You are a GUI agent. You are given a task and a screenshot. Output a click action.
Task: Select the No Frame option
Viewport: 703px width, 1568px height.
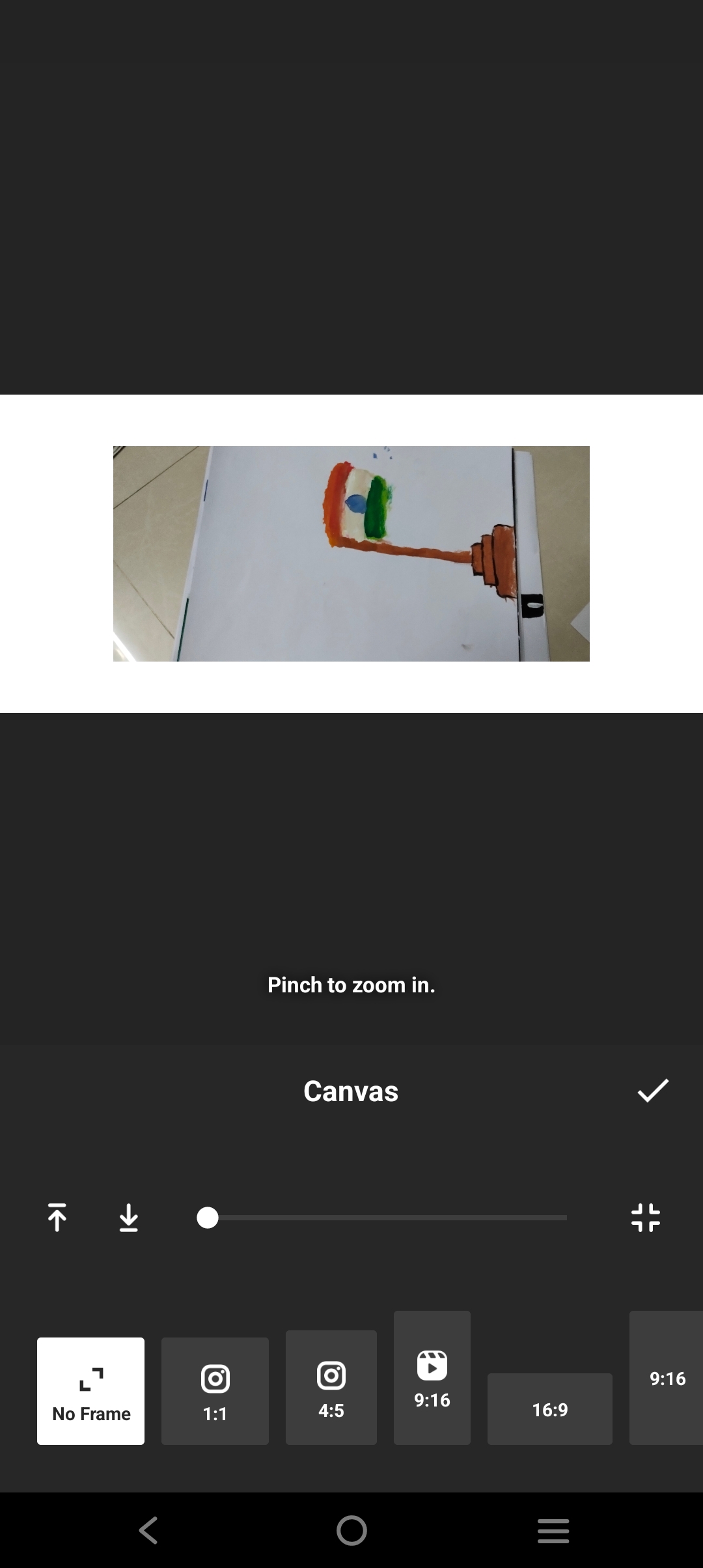[91, 1391]
